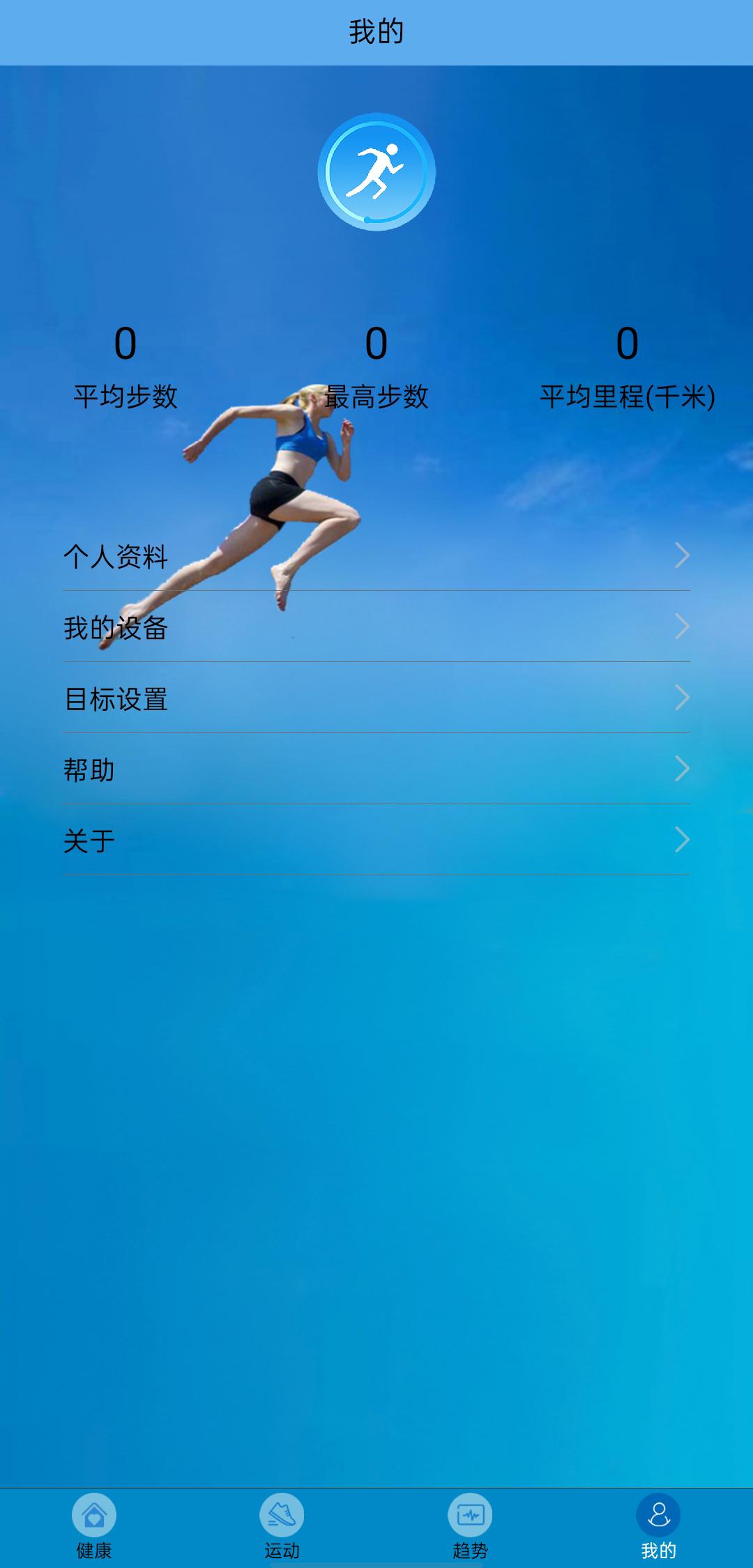753x1568 pixels.
Task: Switch to the 运动 sports tab
Action: [x=282, y=1526]
